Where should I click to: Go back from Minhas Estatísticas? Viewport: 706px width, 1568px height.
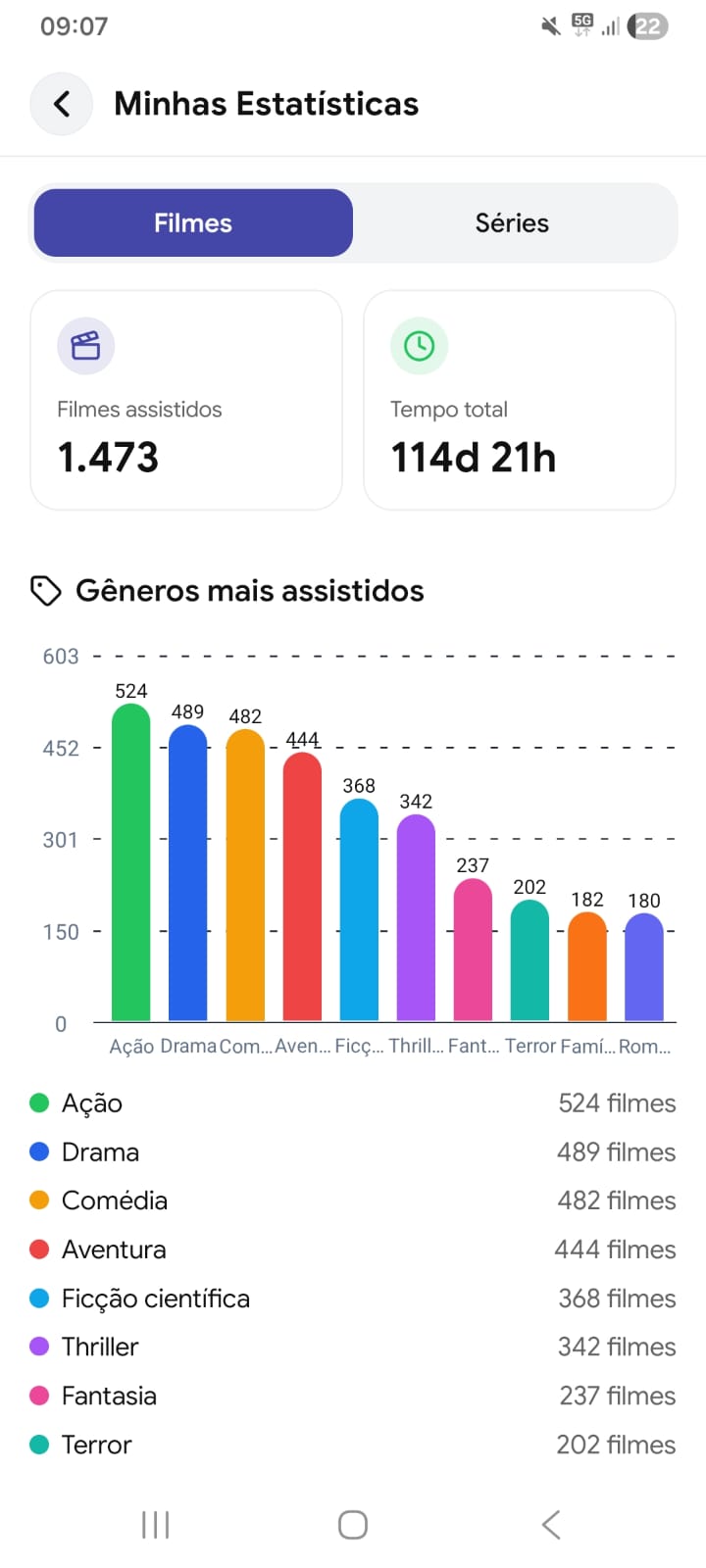(x=62, y=104)
